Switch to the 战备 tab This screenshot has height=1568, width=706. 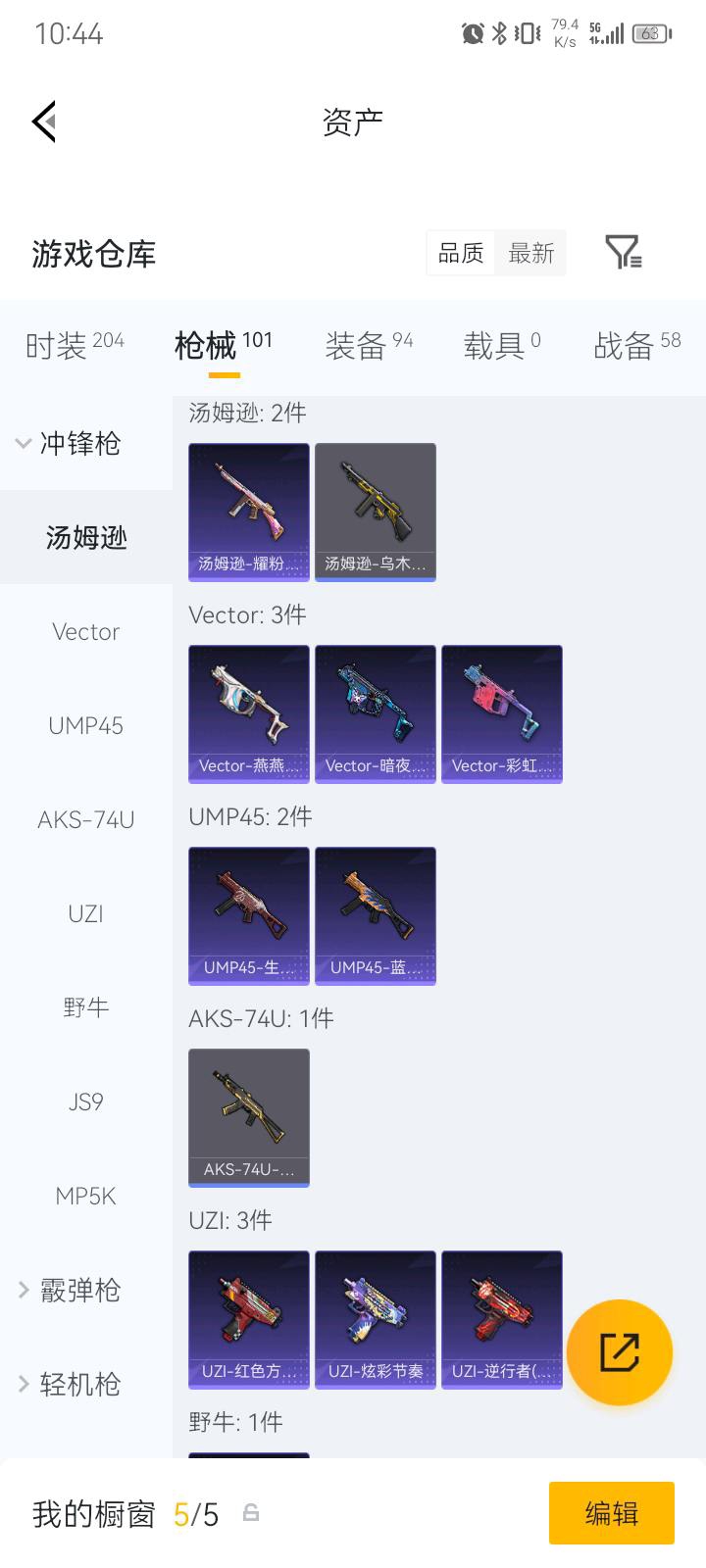pyautogui.click(x=636, y=345)
